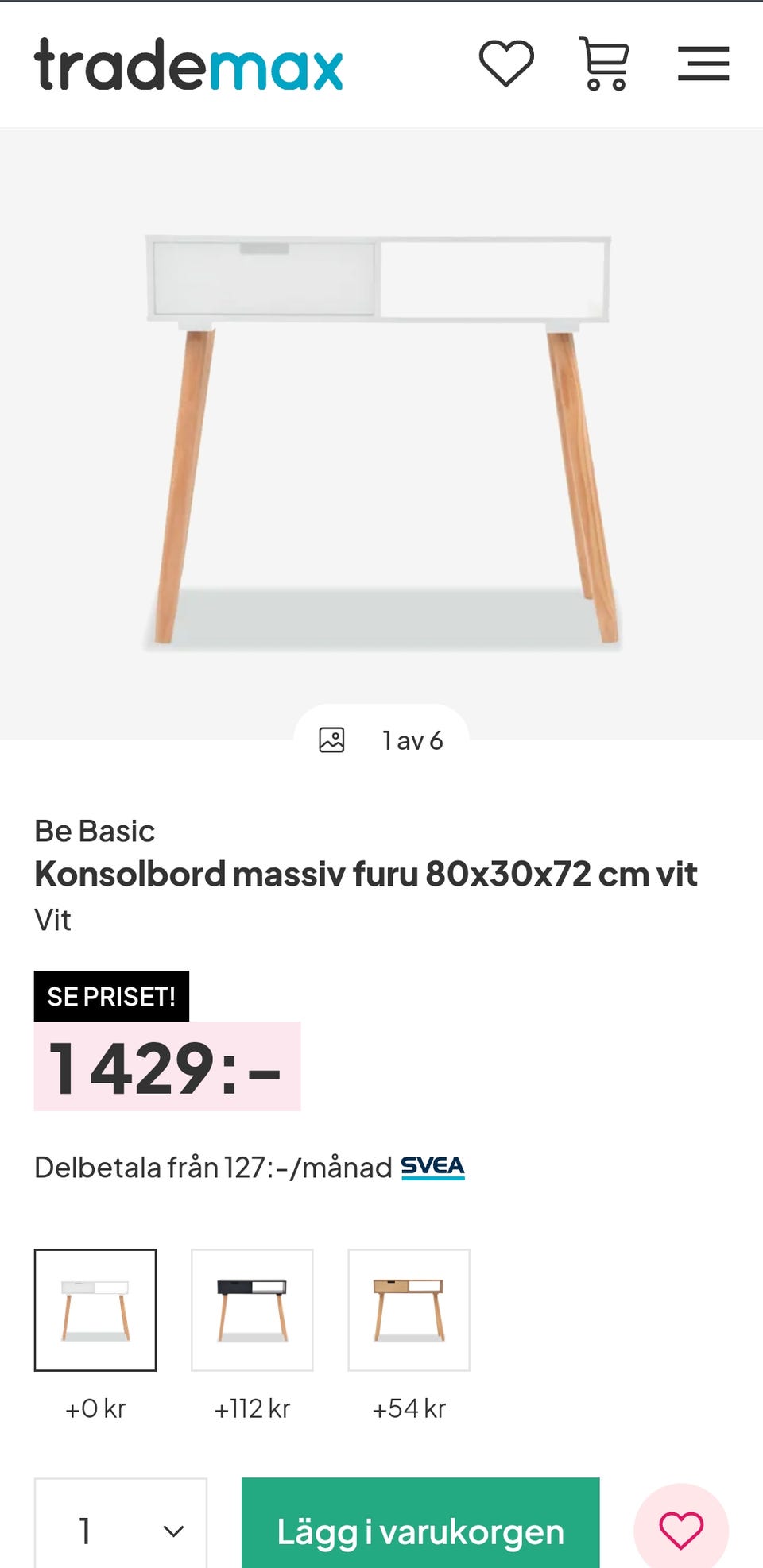
Task: Open the Svea payment info link
Action: click(432, 1167)
